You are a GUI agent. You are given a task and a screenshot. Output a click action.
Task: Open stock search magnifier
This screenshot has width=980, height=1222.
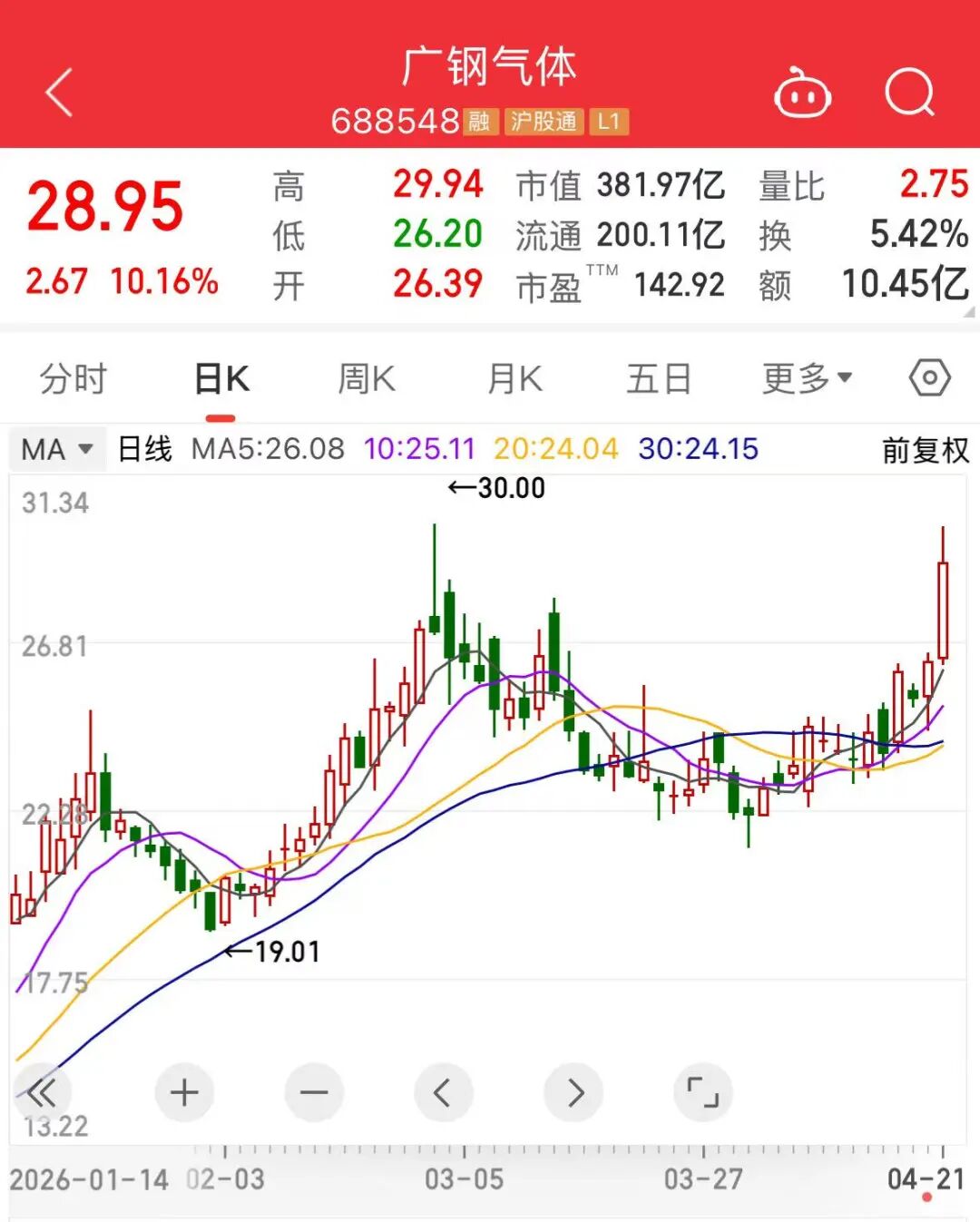point(909,93)
